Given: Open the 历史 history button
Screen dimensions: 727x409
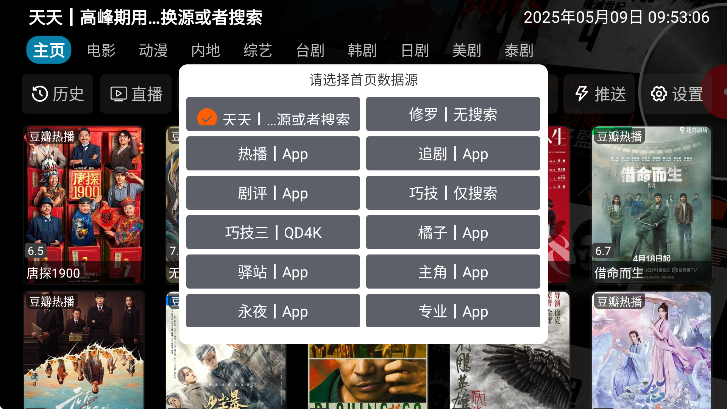Looking at the screenshot, I should coord(57,94).
